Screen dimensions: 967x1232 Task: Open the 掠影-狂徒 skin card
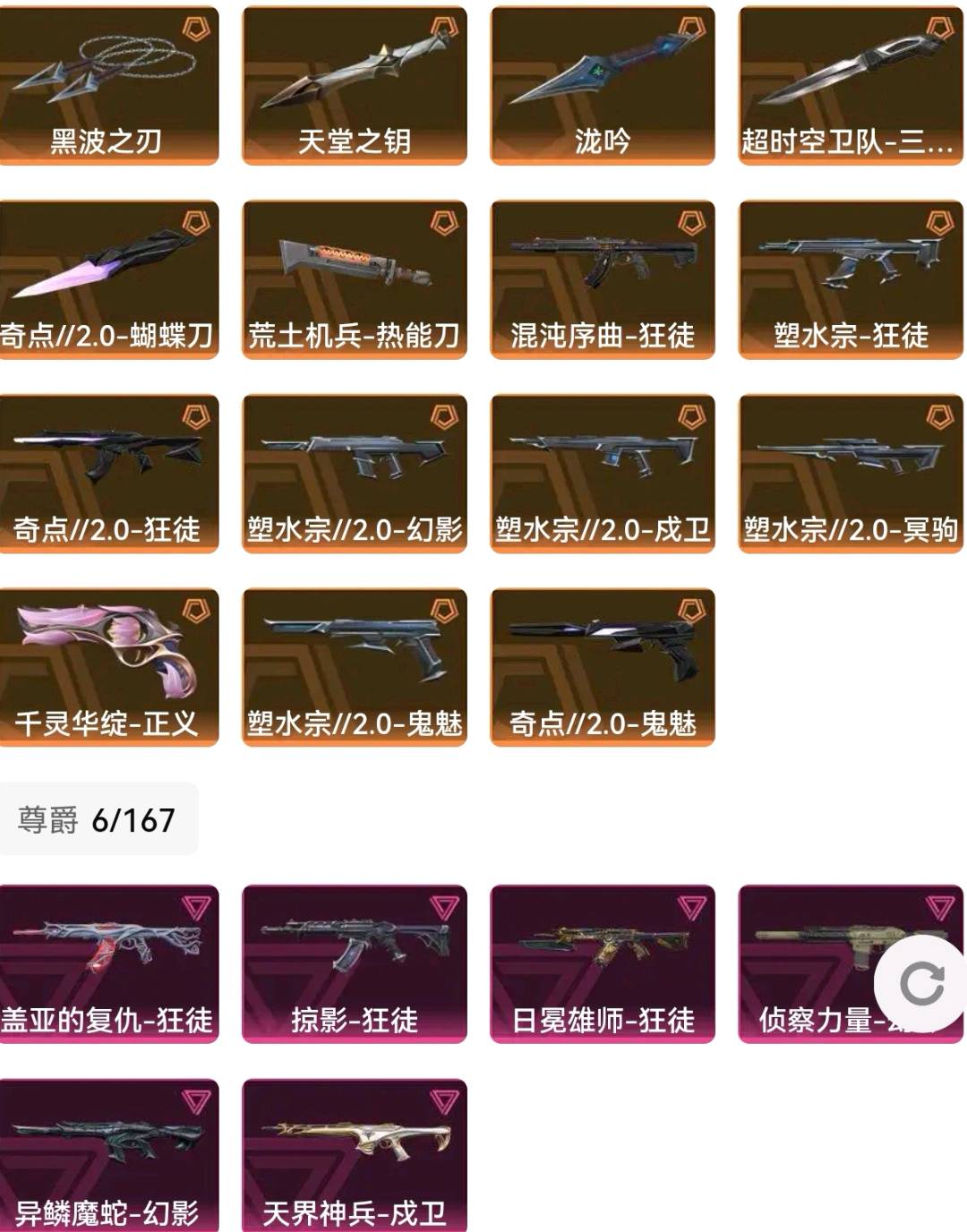pos(355,964)
